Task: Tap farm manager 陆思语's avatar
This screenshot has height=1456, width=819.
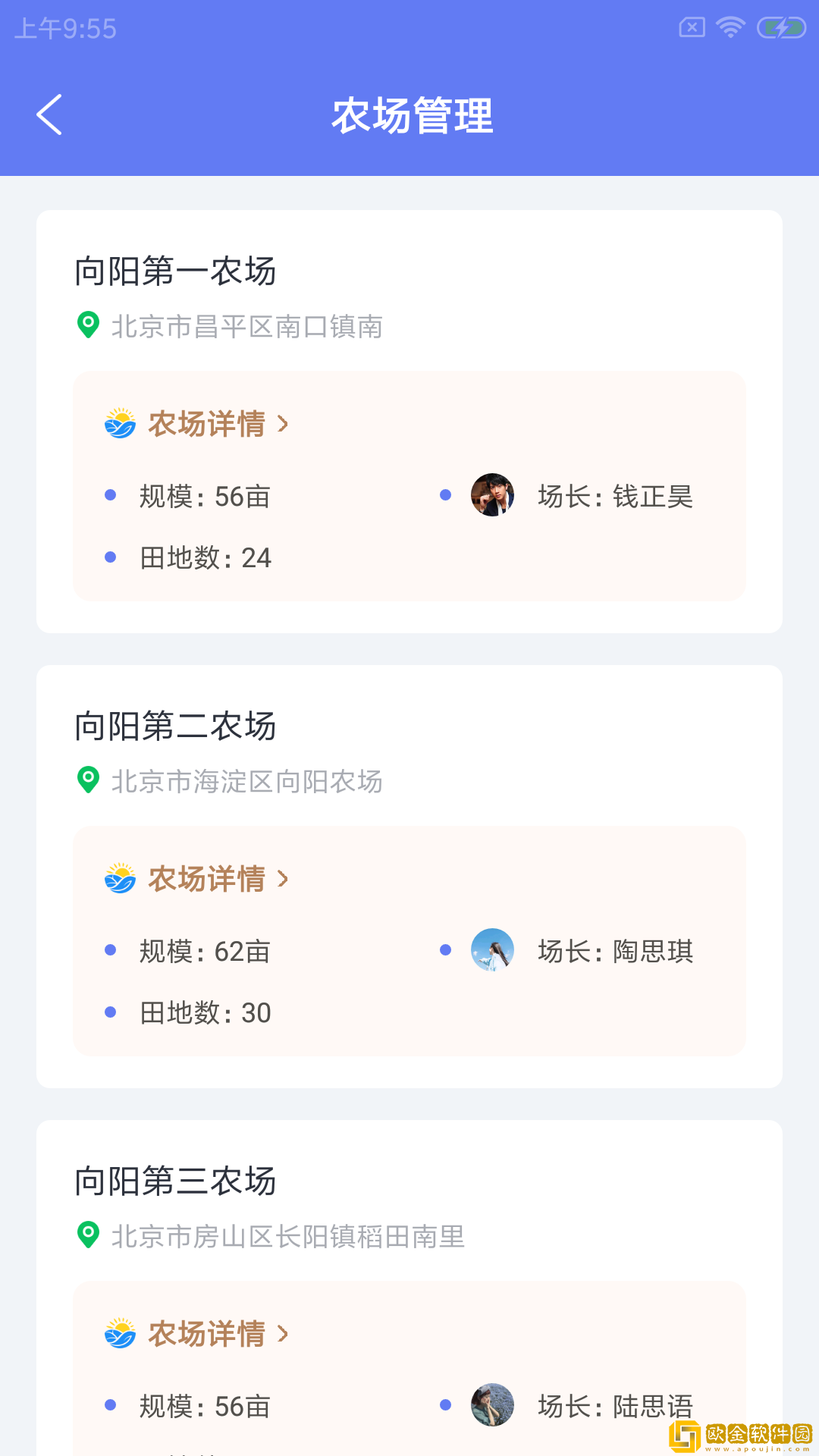Action: click(x=493, y=1405)
